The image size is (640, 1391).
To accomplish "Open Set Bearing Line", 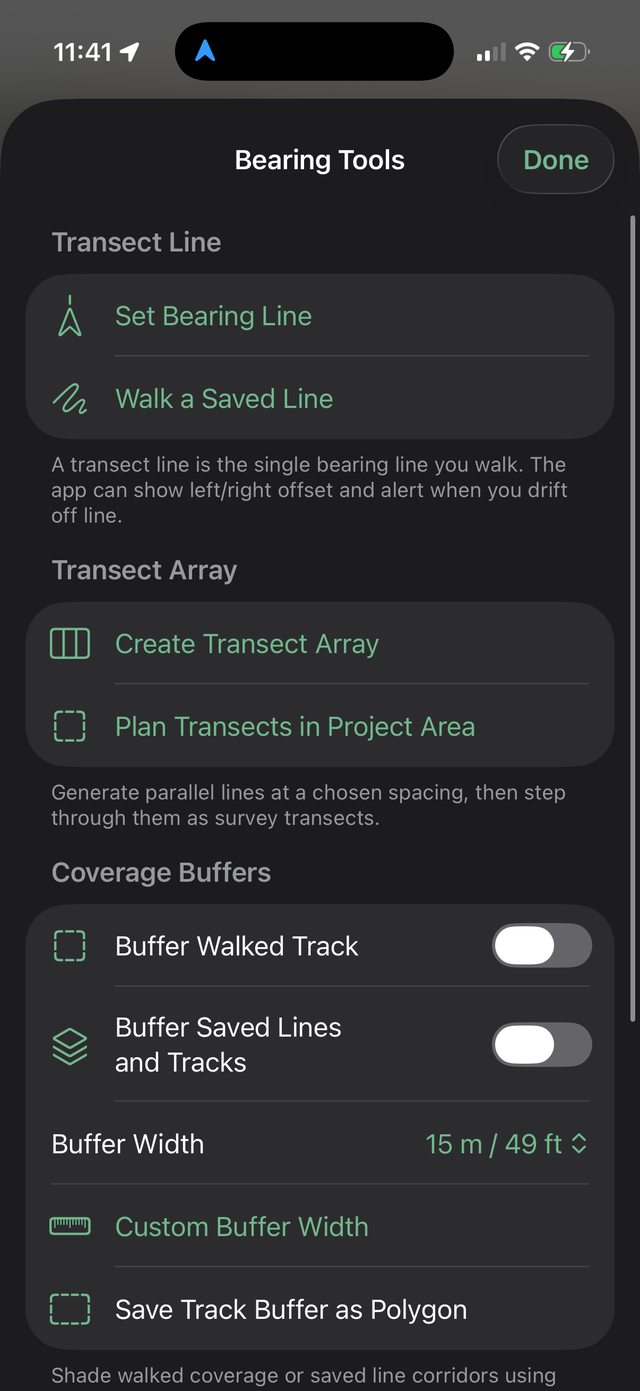I will pyautogui.click(x=320, y=316).
